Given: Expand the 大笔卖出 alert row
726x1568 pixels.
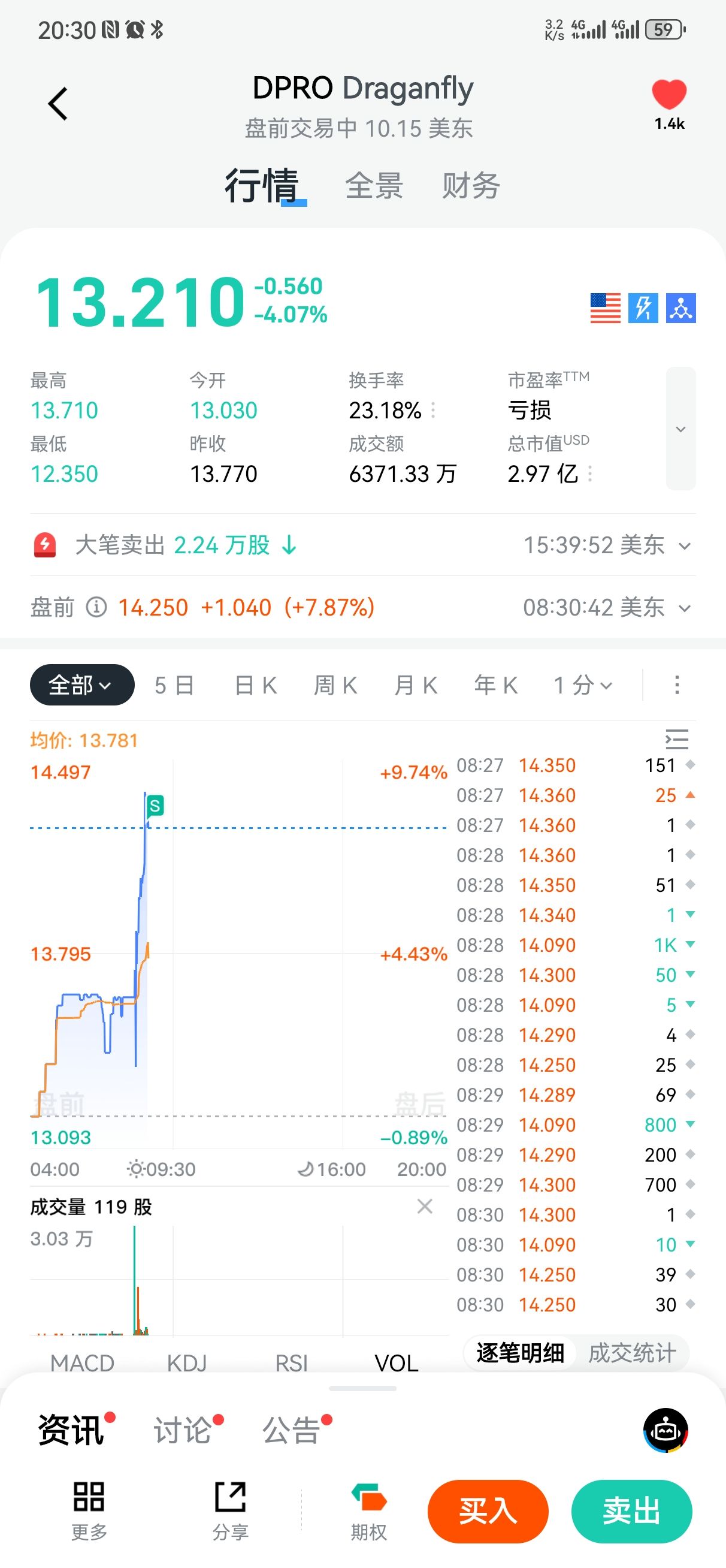Looking at the screenshot, I should [x=685, y=546].
